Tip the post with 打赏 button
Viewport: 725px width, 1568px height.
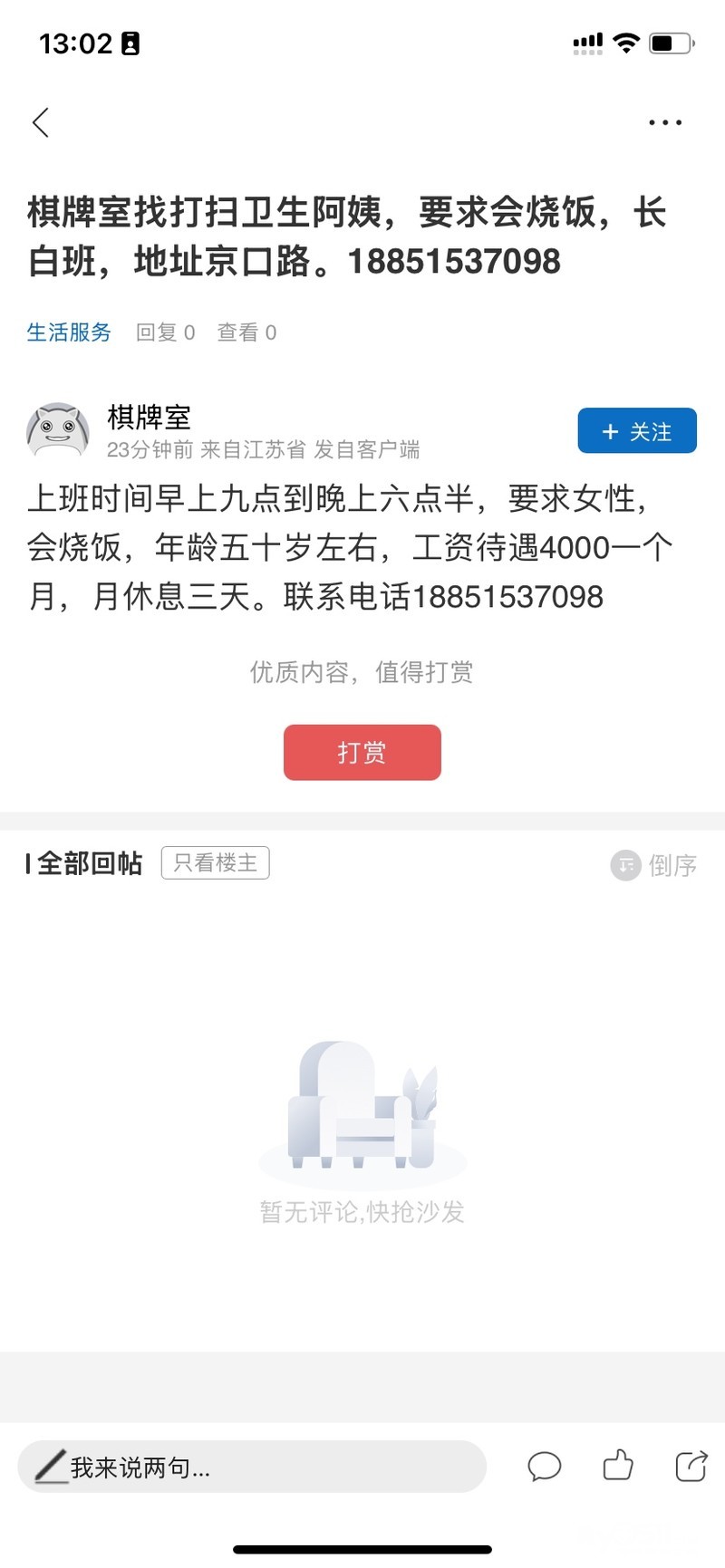pyautogui.click(x=362, y=752)
